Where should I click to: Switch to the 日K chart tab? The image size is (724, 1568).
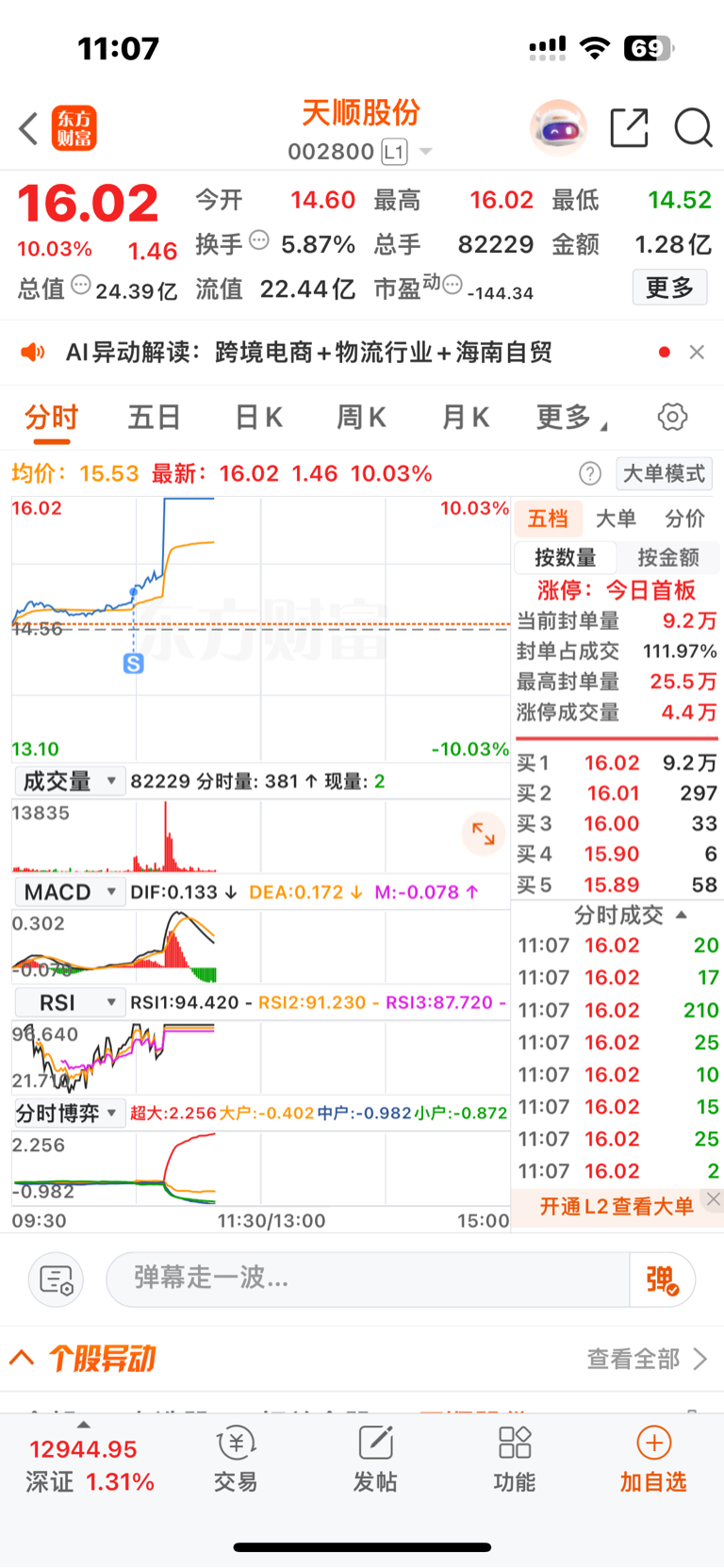[258, 417]
